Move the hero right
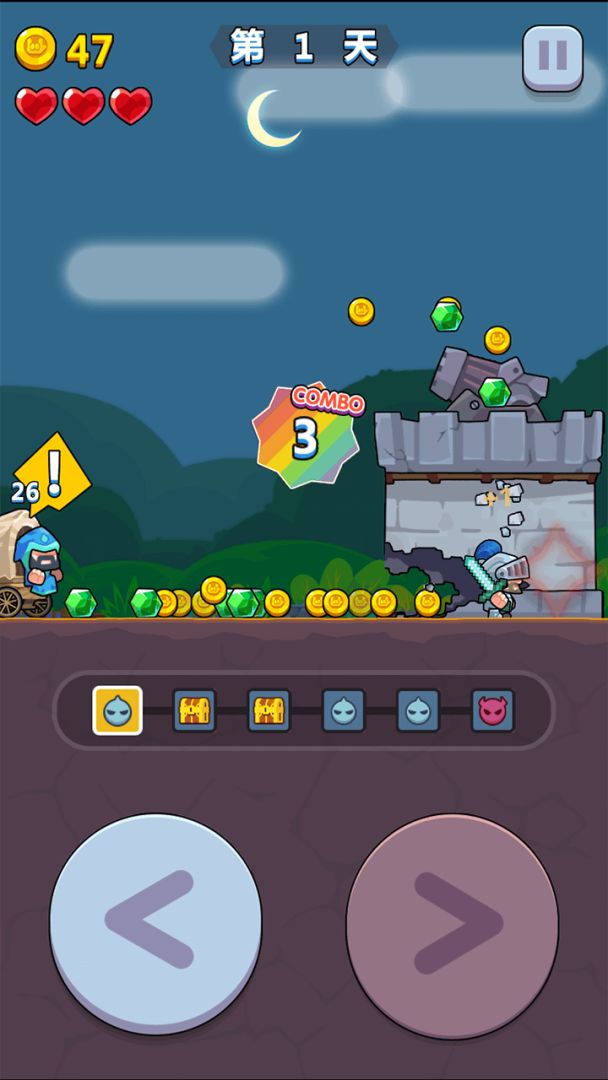 [452, 922]
